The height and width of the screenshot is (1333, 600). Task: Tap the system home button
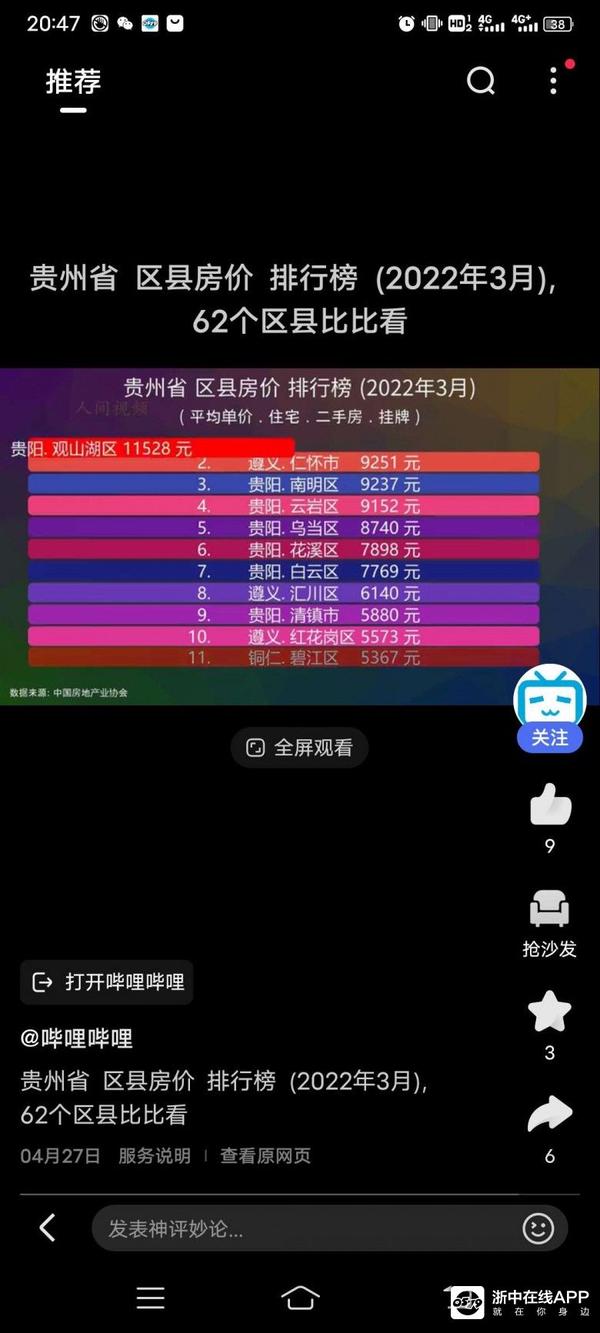(x=300, y=1298)
